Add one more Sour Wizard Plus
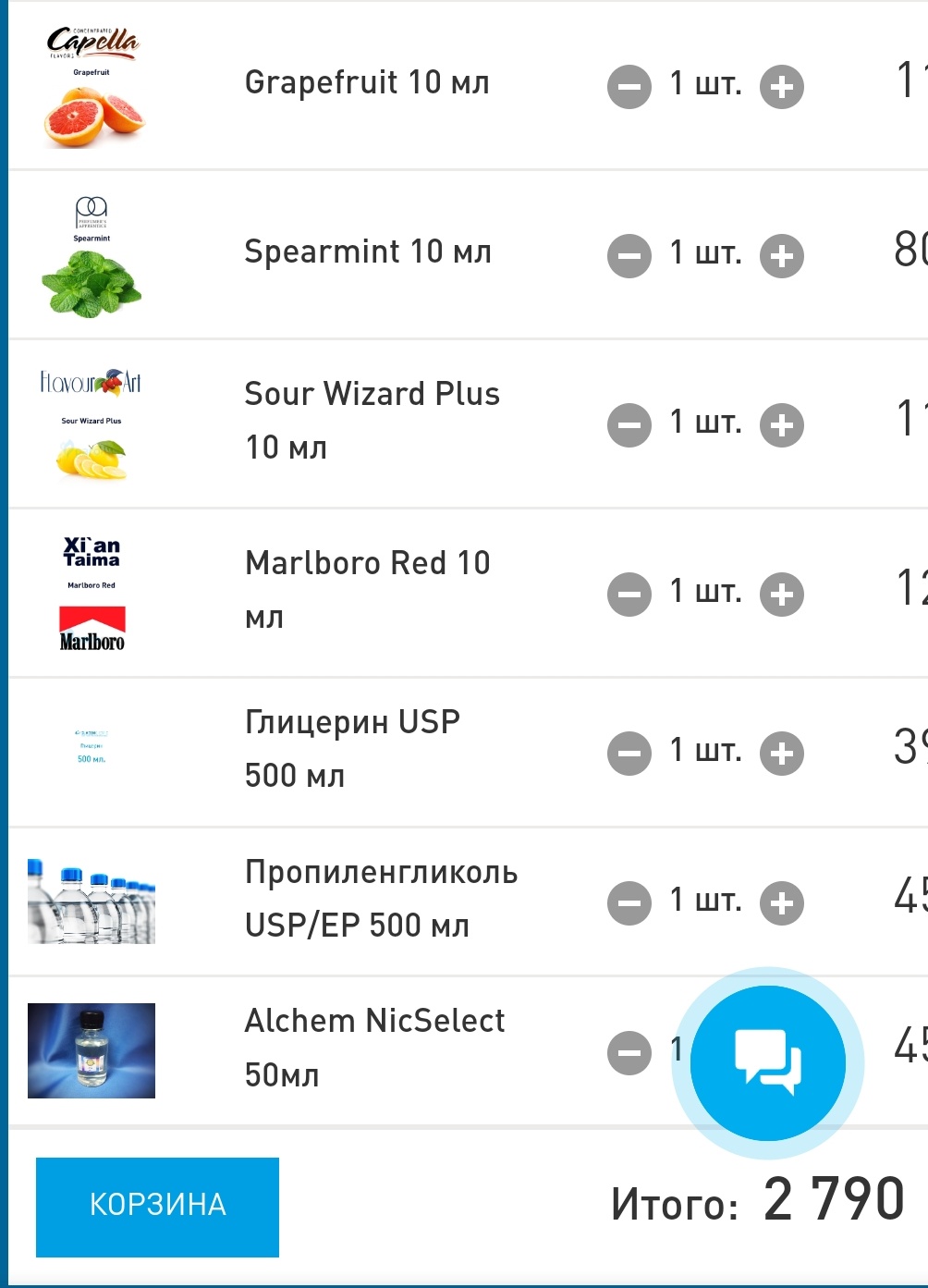Viewport: 928px width, 1288px height. coord(782,425)
